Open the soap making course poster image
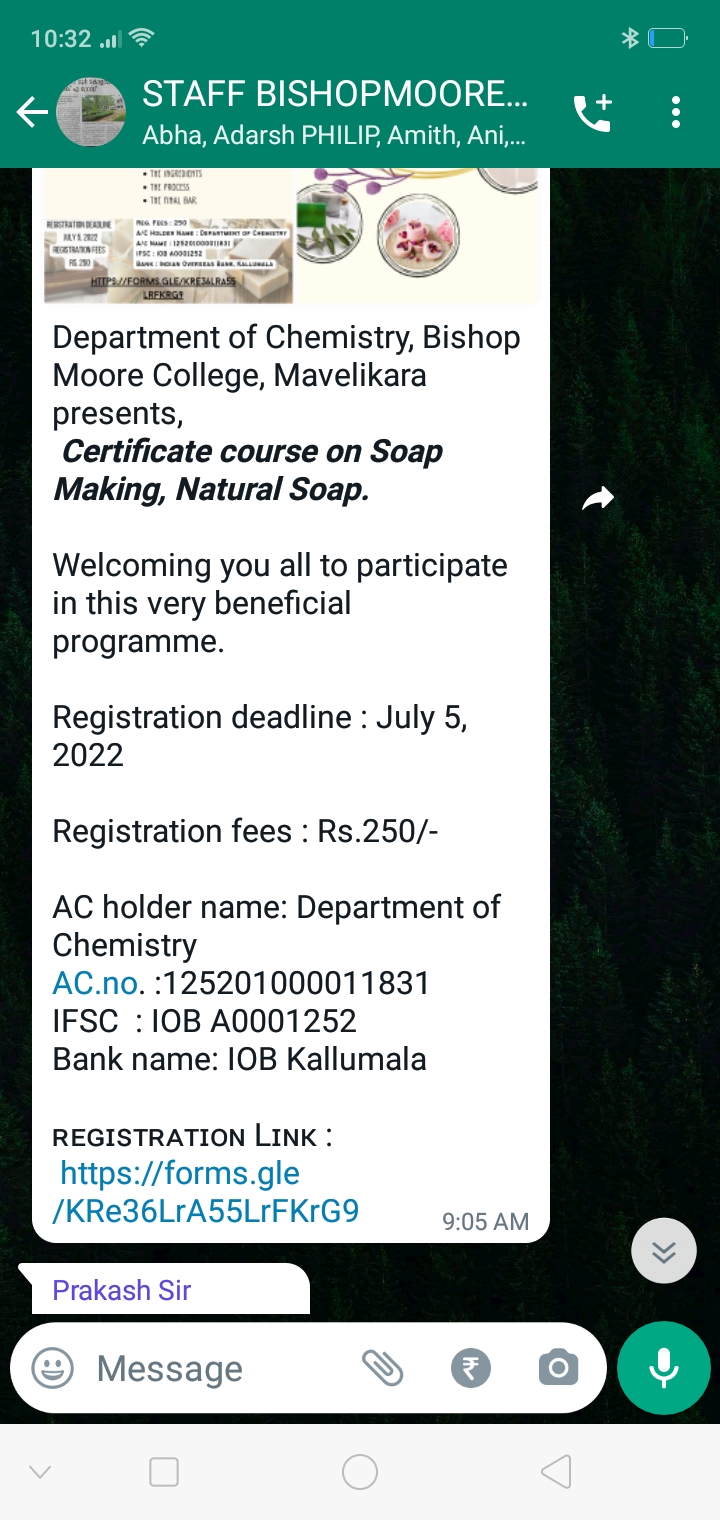Image resolution: width=720 pixels, height=1520 pixels. (x=291, y=236)
